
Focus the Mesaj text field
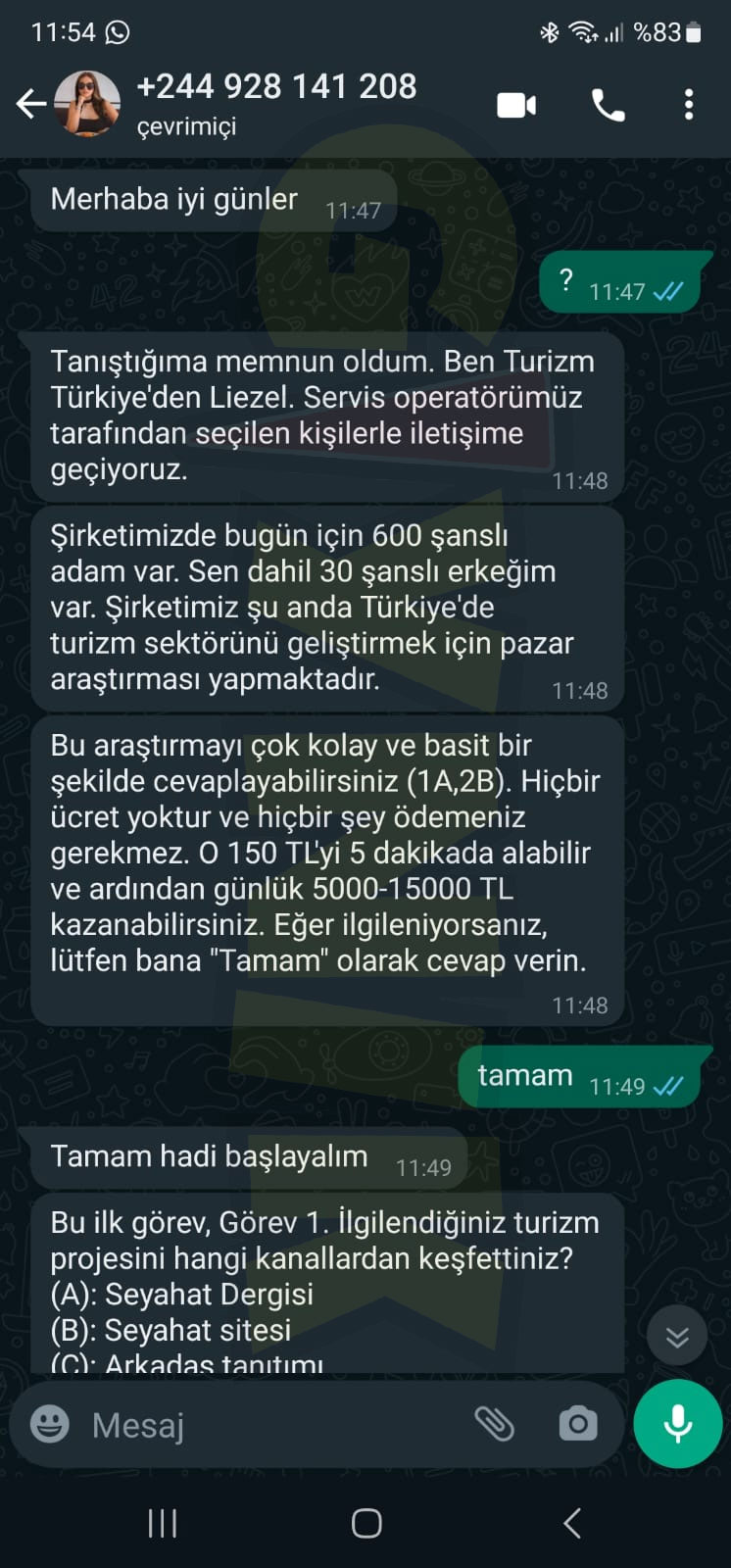[x=265, y=1425]
